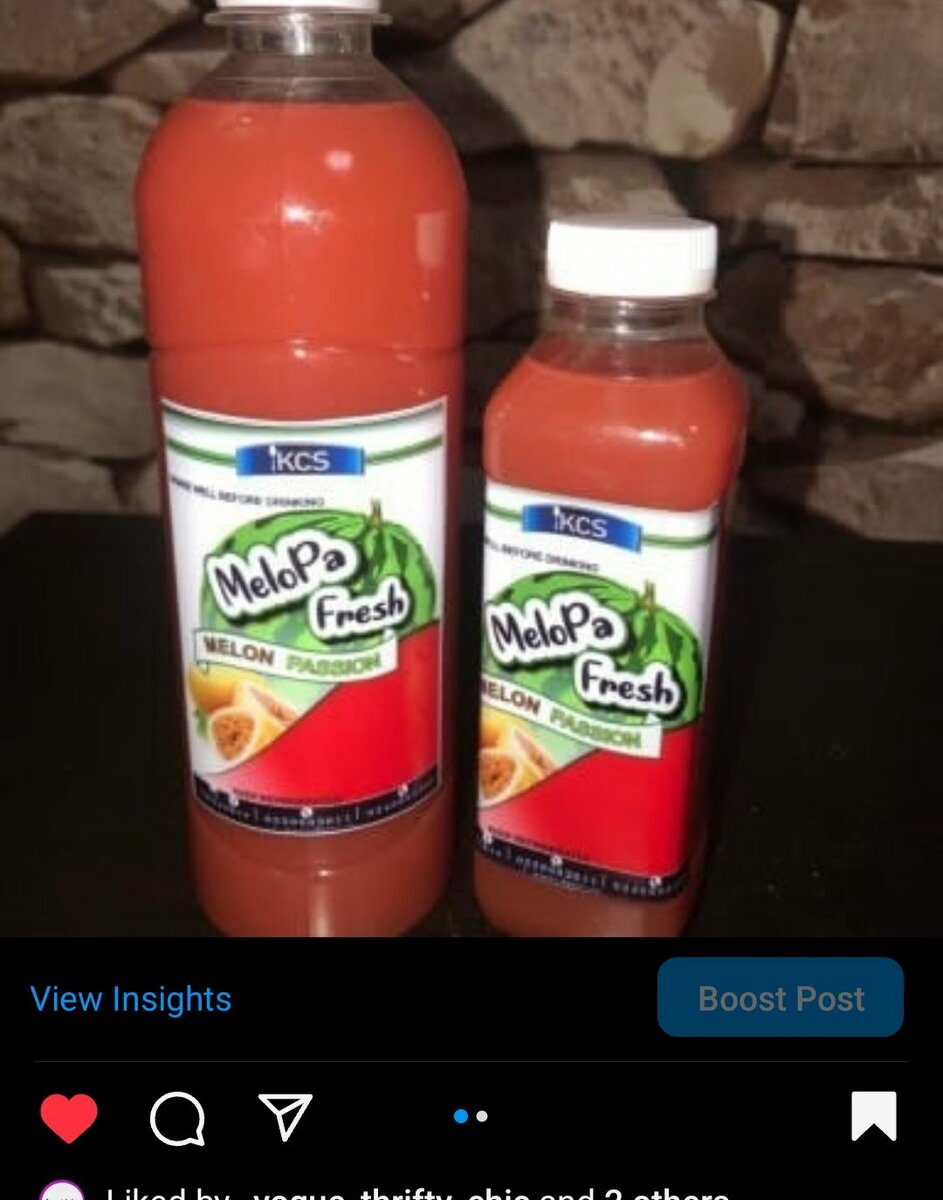The height and width of the screenshot is (1200, 943).
Task: Share the post with the paper plane icon
Action: (286, 1116)
